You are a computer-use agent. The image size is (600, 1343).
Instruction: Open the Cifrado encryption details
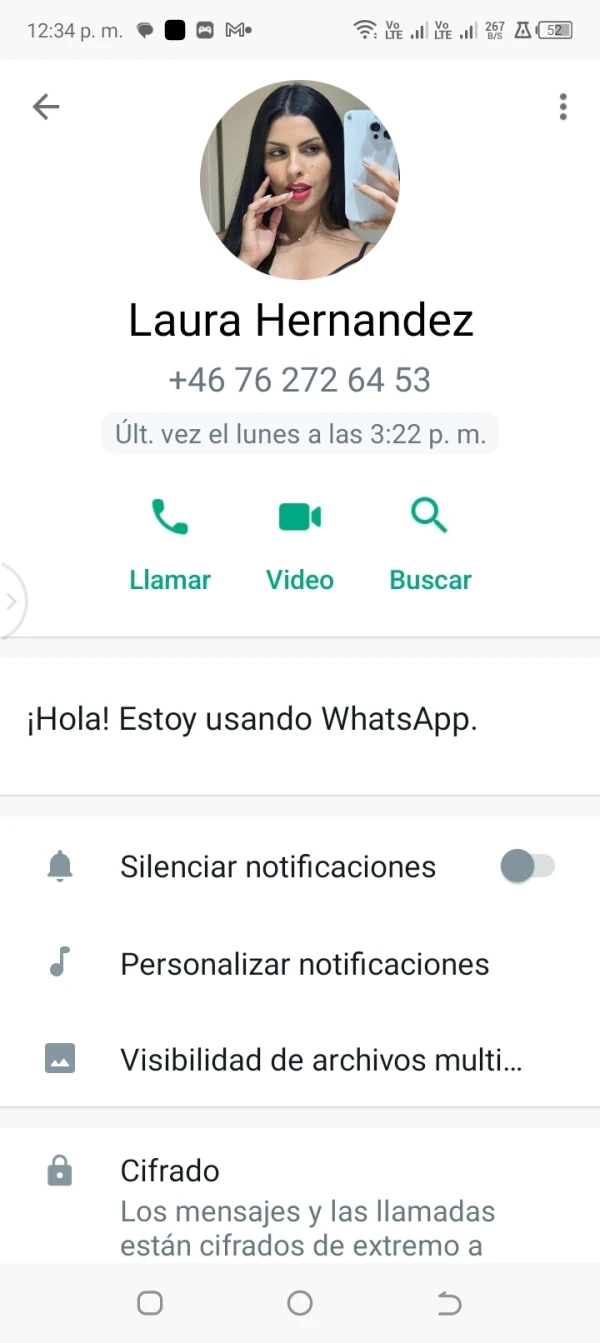pyautogui.click(x=300, y=1196)
